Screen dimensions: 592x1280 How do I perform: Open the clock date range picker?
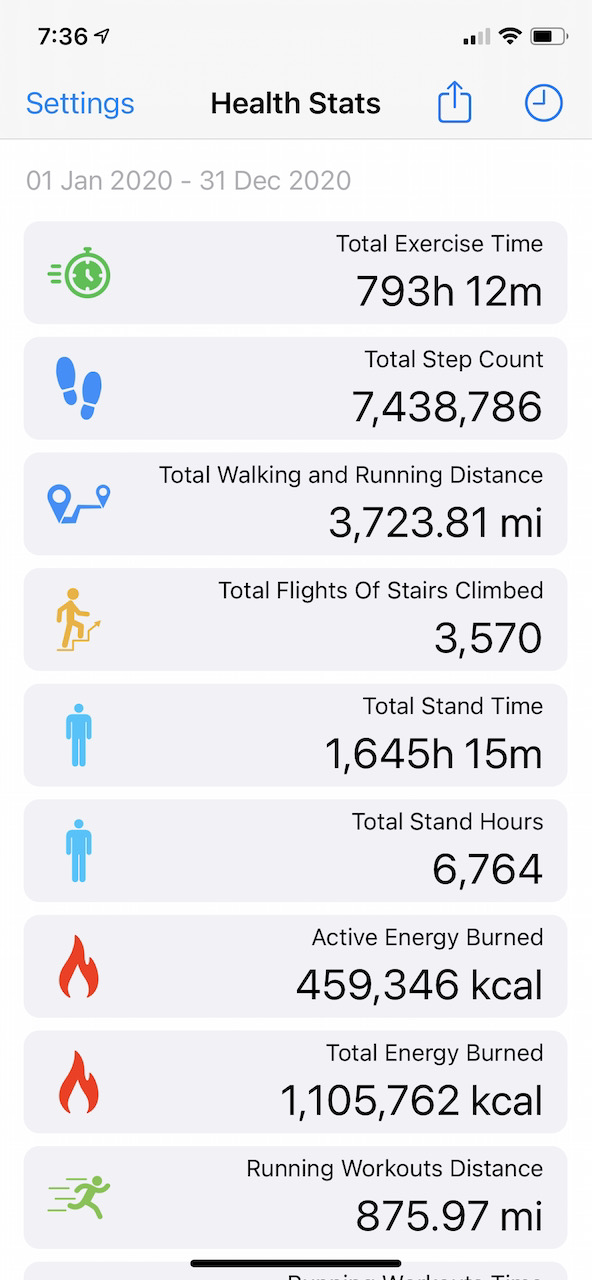(544, 103)
